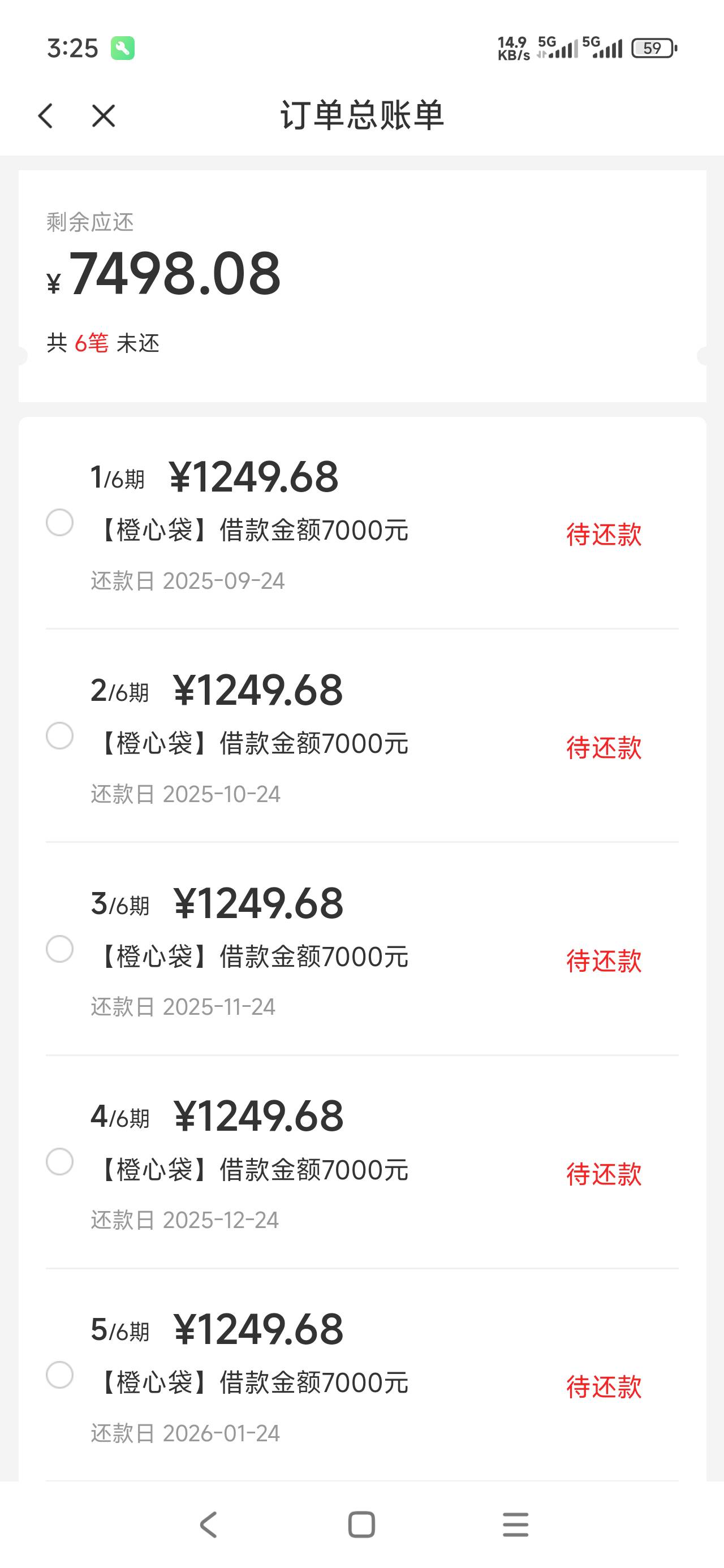Select the 1/6期 installment radio button
Screen dimensions: 724x1568
(x=60, y=522)
